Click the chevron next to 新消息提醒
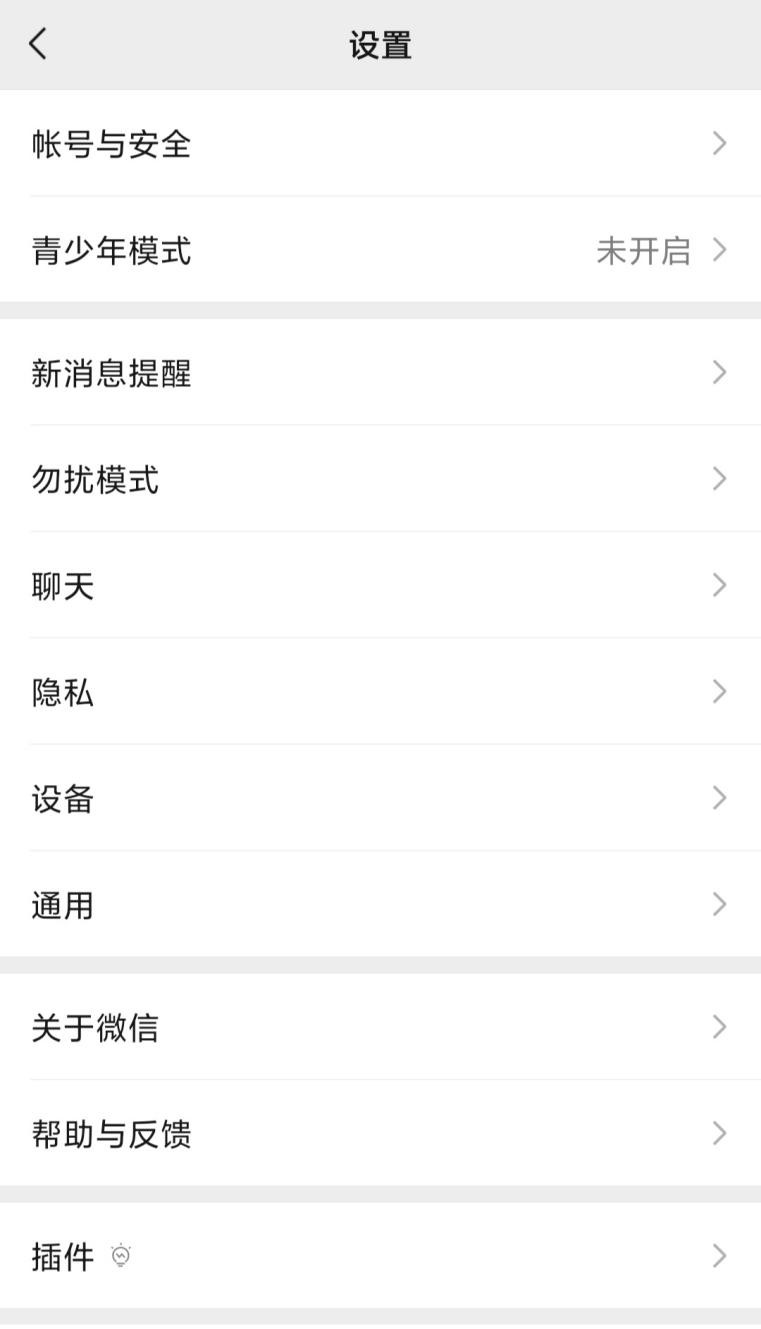The width and height of the screenshot is (761, 1329). tap(719, 372)
